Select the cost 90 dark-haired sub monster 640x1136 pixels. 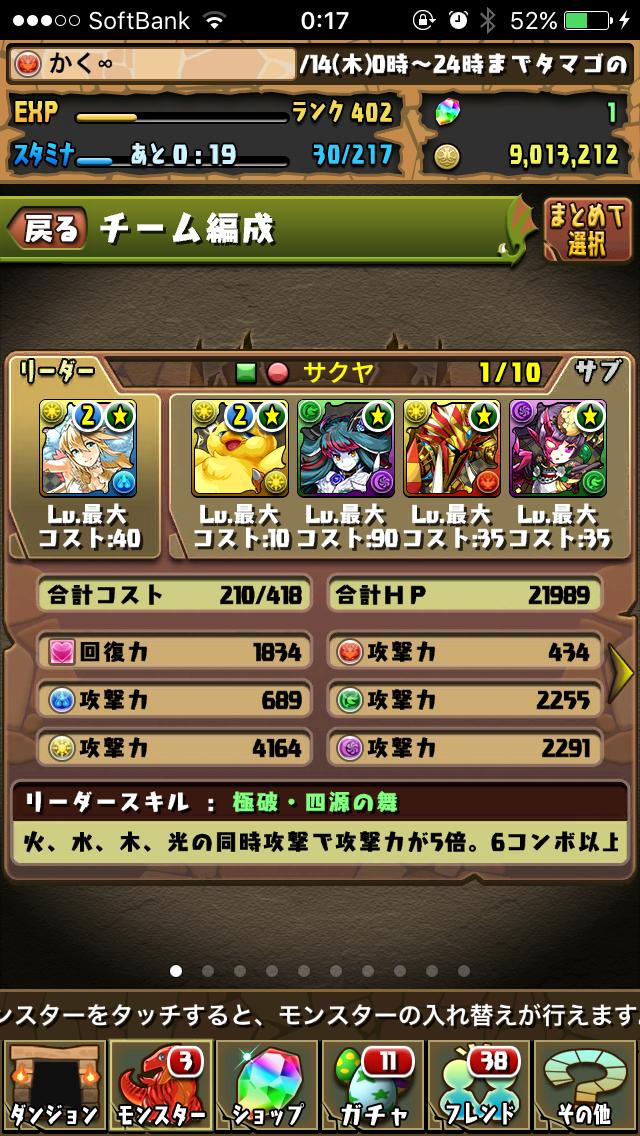click(x=346, y=448)
